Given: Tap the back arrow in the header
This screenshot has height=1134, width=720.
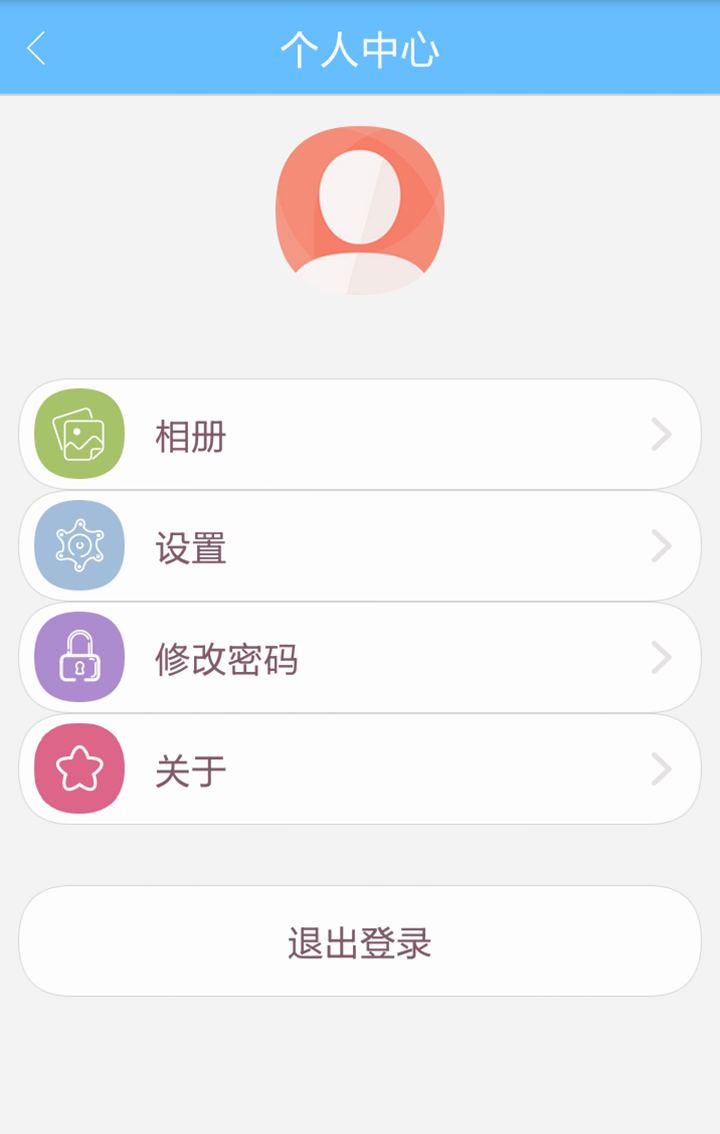Looking at the screenshot, I should [x=36, y=47].
